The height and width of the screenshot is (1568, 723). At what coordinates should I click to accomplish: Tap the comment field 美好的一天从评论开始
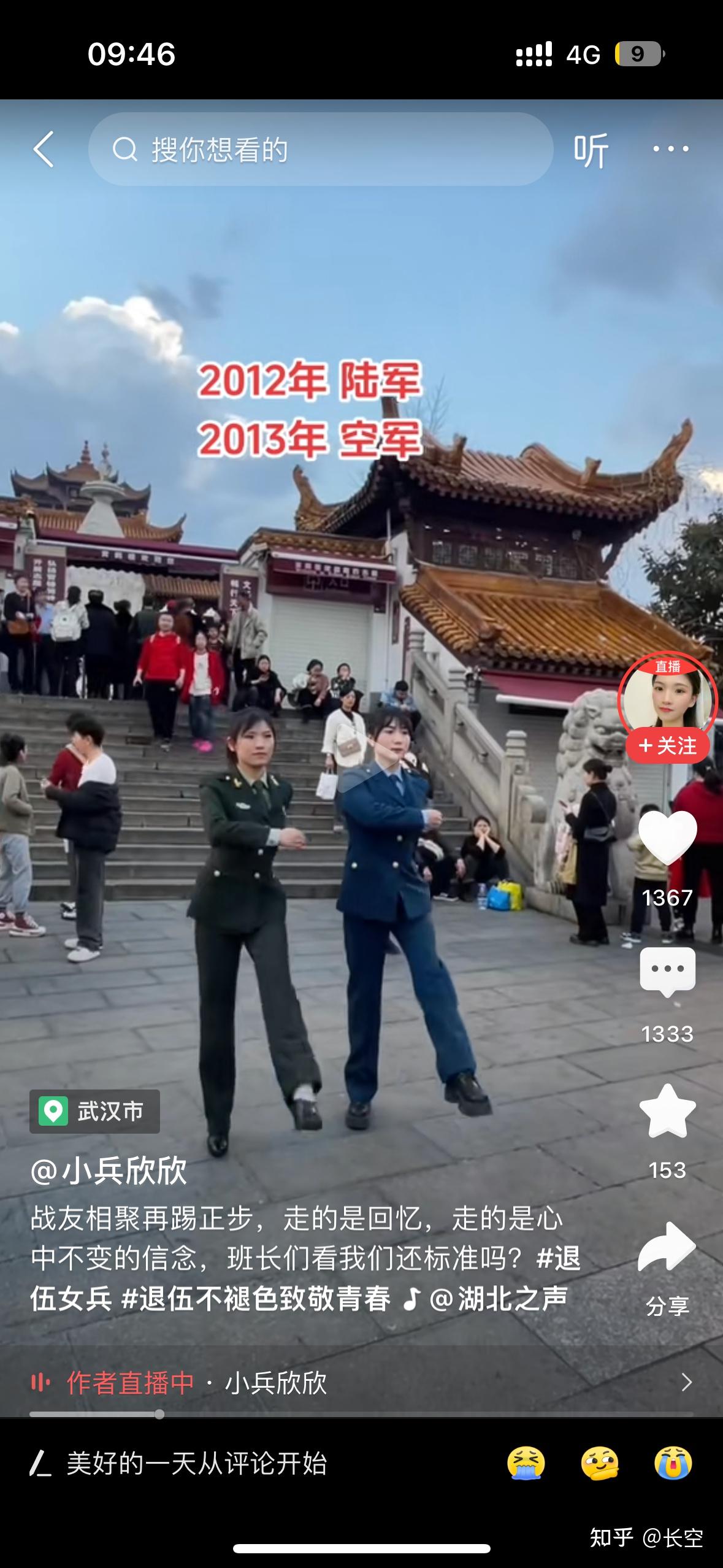pyautogui.click(x=196, y=1463)
